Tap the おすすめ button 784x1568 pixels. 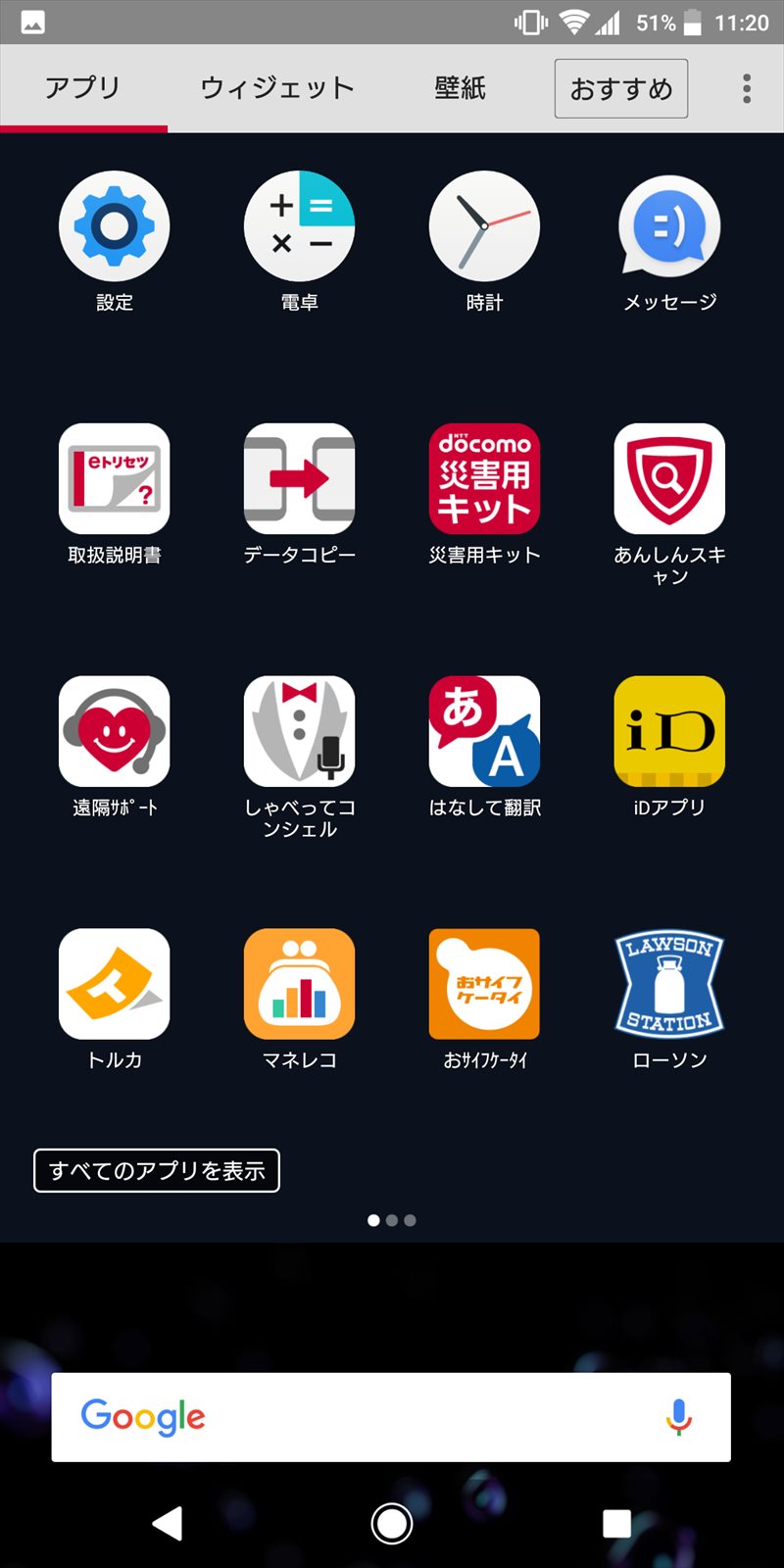click(621, 88)
